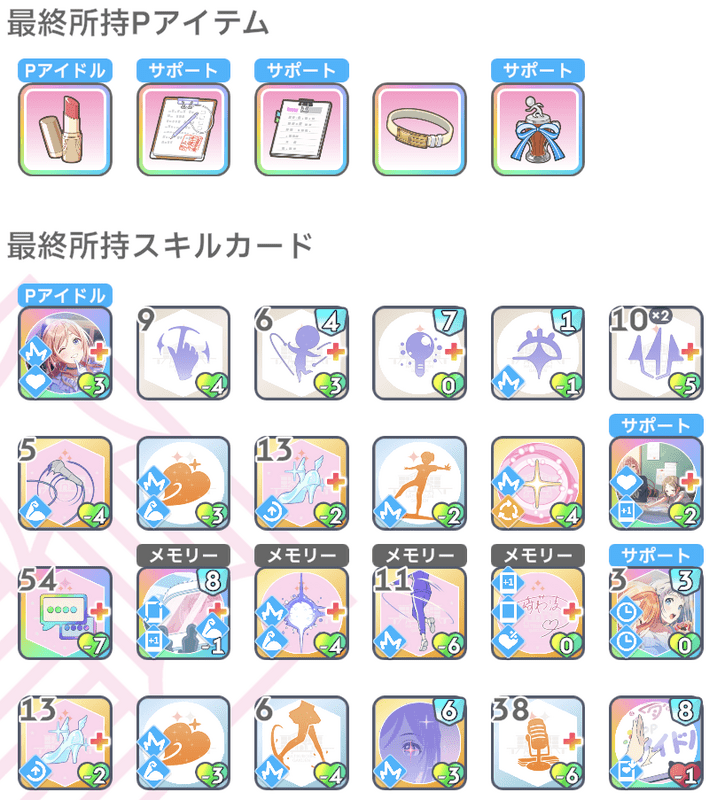
Task: Inspect the メモリー card numbered 11
Action: 420,613
